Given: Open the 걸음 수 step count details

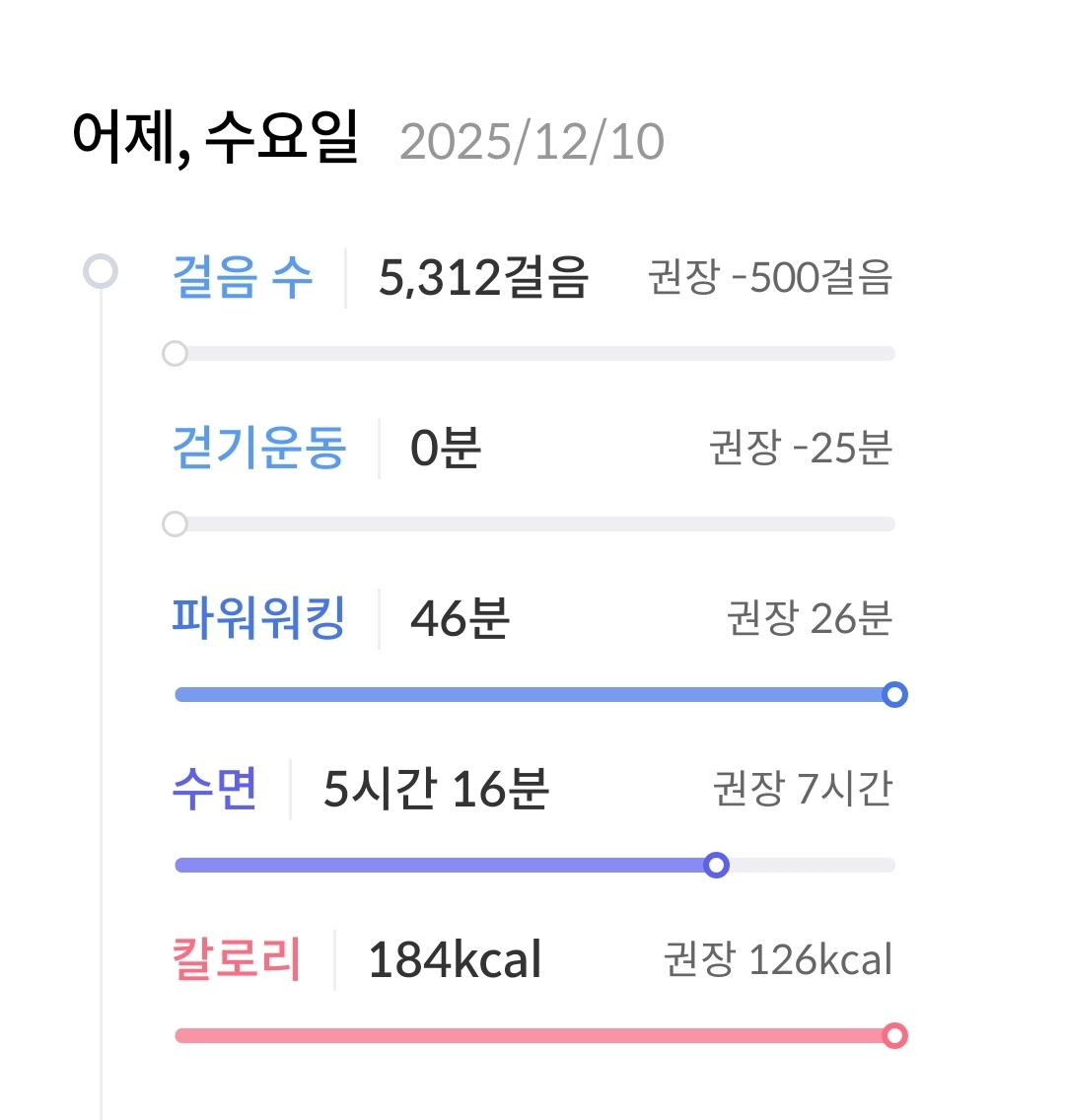Looking at the screenshot, I should [x=243, y=278].
